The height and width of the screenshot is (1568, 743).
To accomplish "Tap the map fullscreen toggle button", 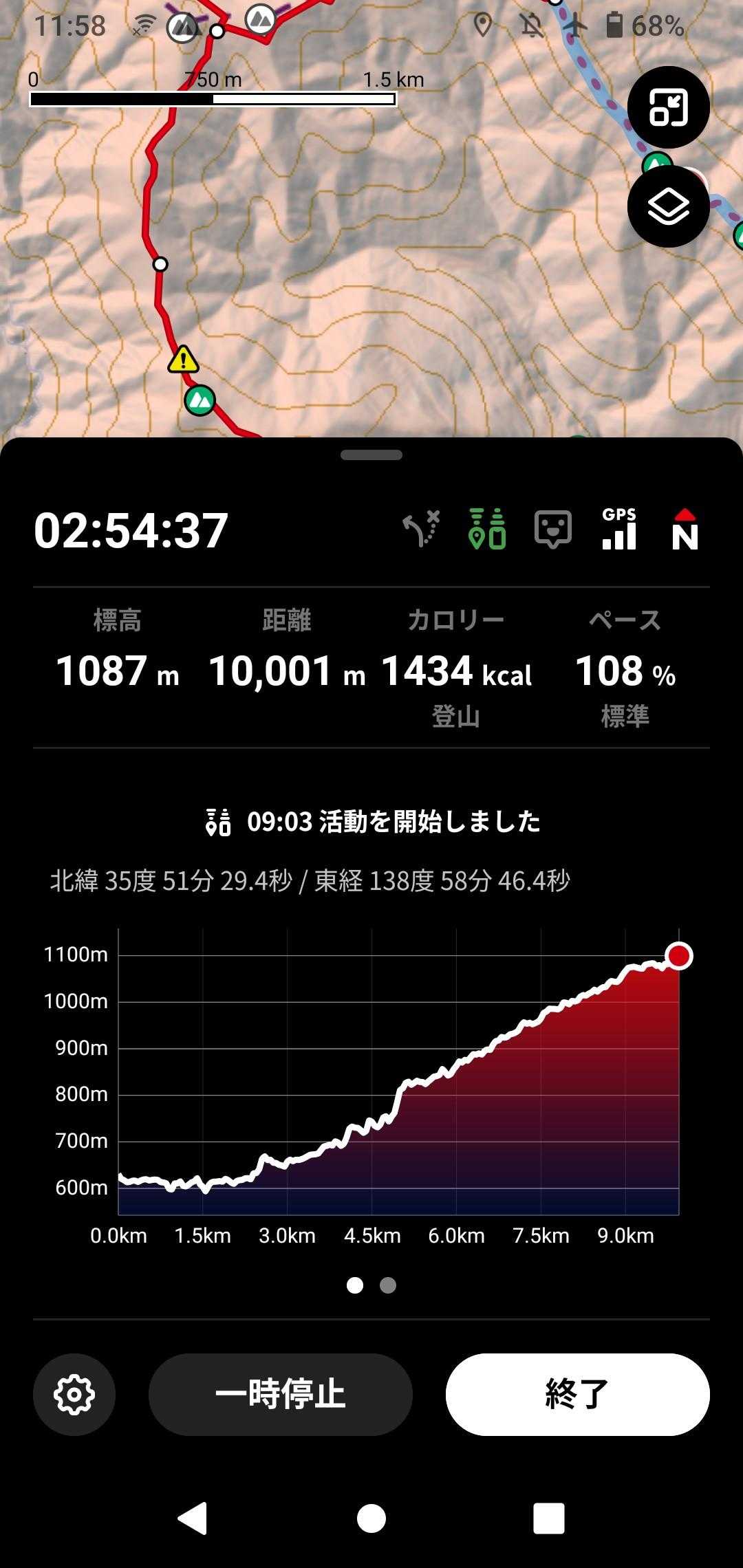I will [x=668, y=108].
